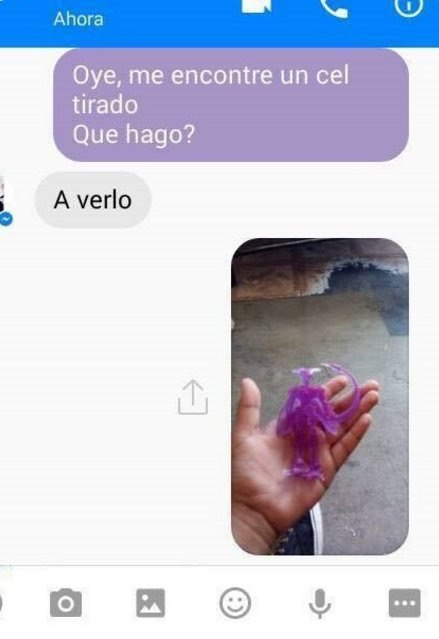Open conversation info

click(x=409, y=7)
